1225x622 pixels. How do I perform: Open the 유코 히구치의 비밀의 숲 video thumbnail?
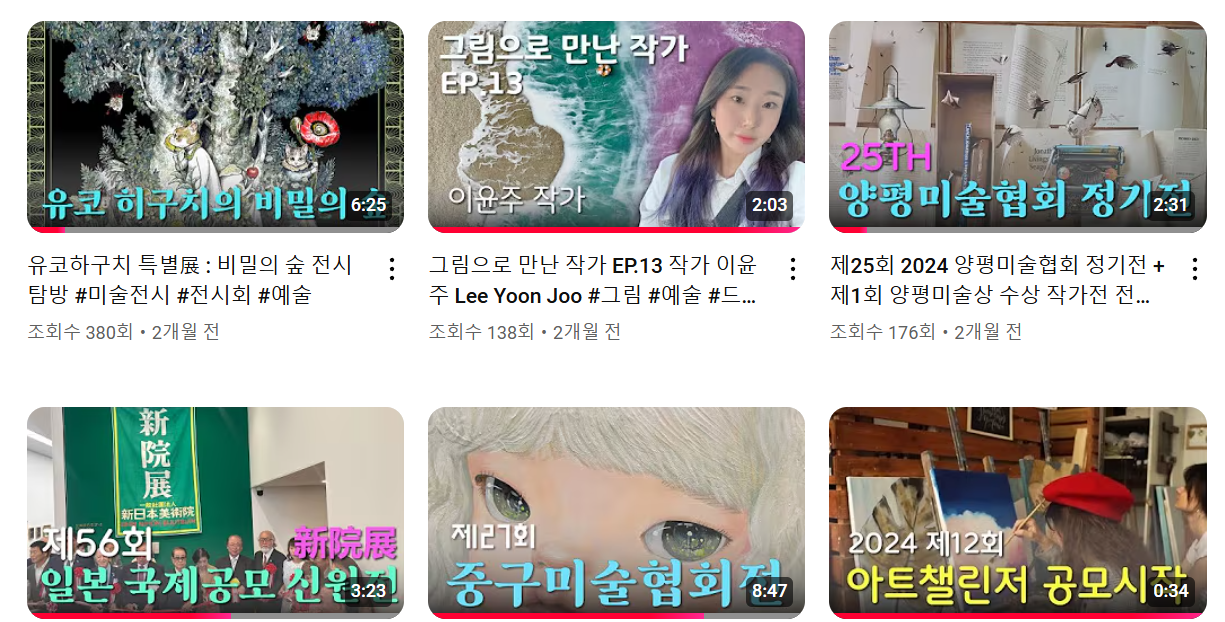tap(215, 126)
